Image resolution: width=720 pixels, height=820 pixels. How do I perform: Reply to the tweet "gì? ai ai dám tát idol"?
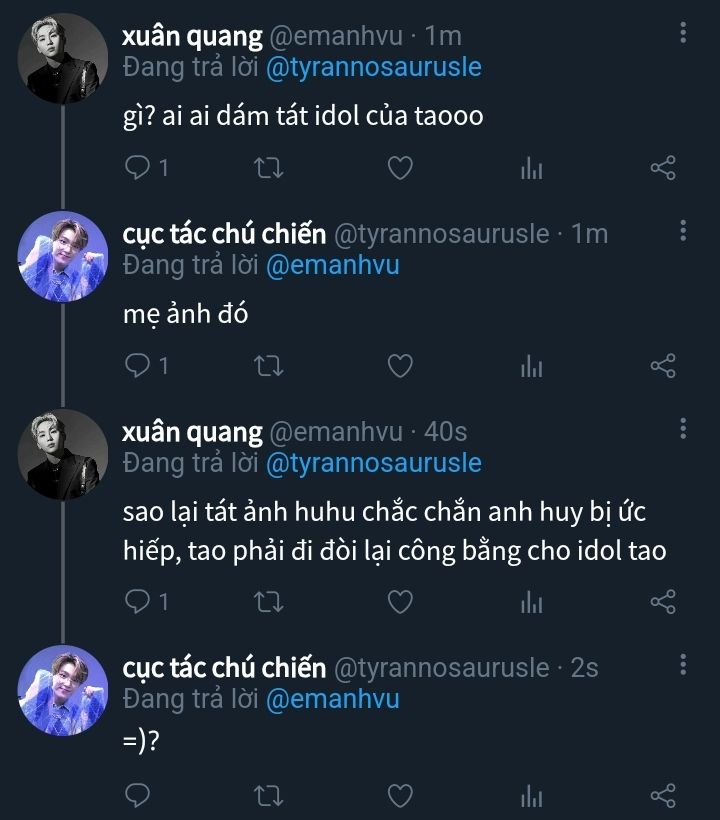point(137,168)
